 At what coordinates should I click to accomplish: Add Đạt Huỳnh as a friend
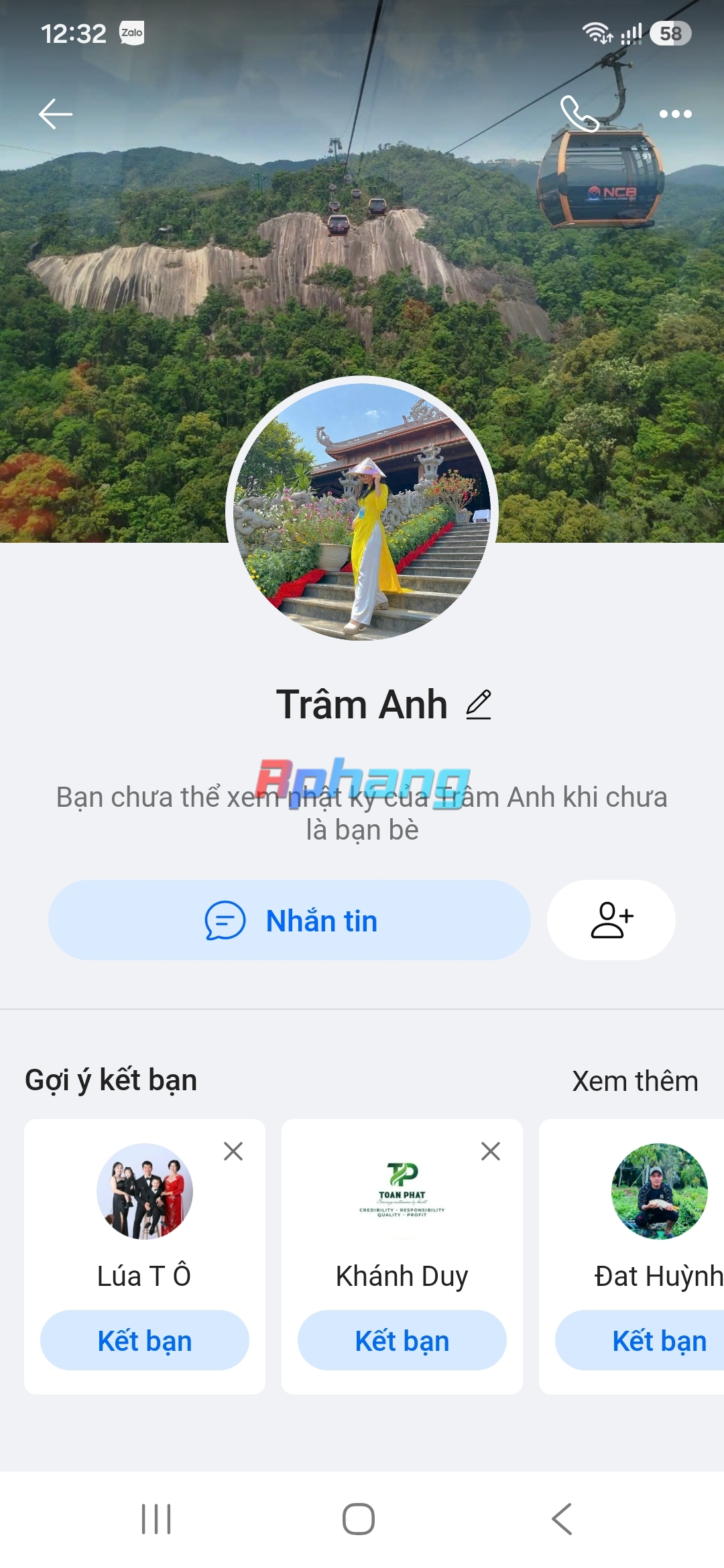click(640, 1340)
